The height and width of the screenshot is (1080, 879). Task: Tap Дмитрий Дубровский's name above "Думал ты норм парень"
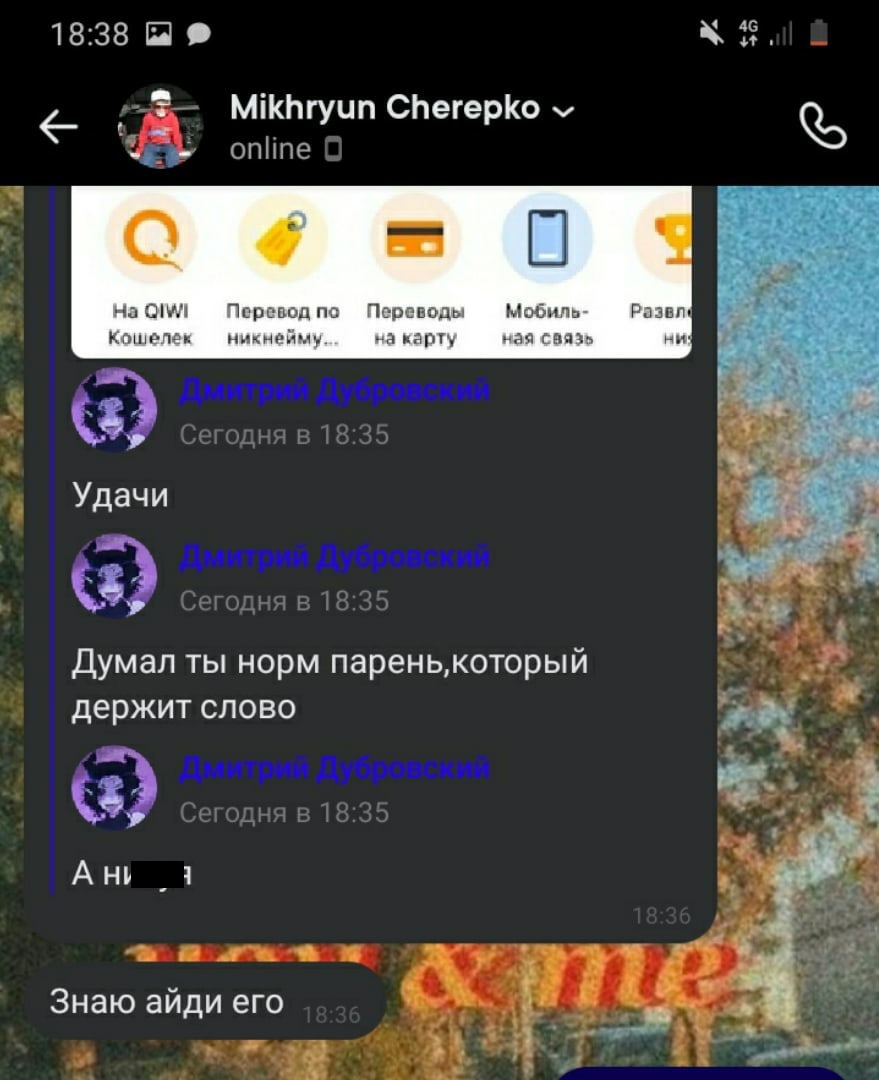tap(335, 556)
